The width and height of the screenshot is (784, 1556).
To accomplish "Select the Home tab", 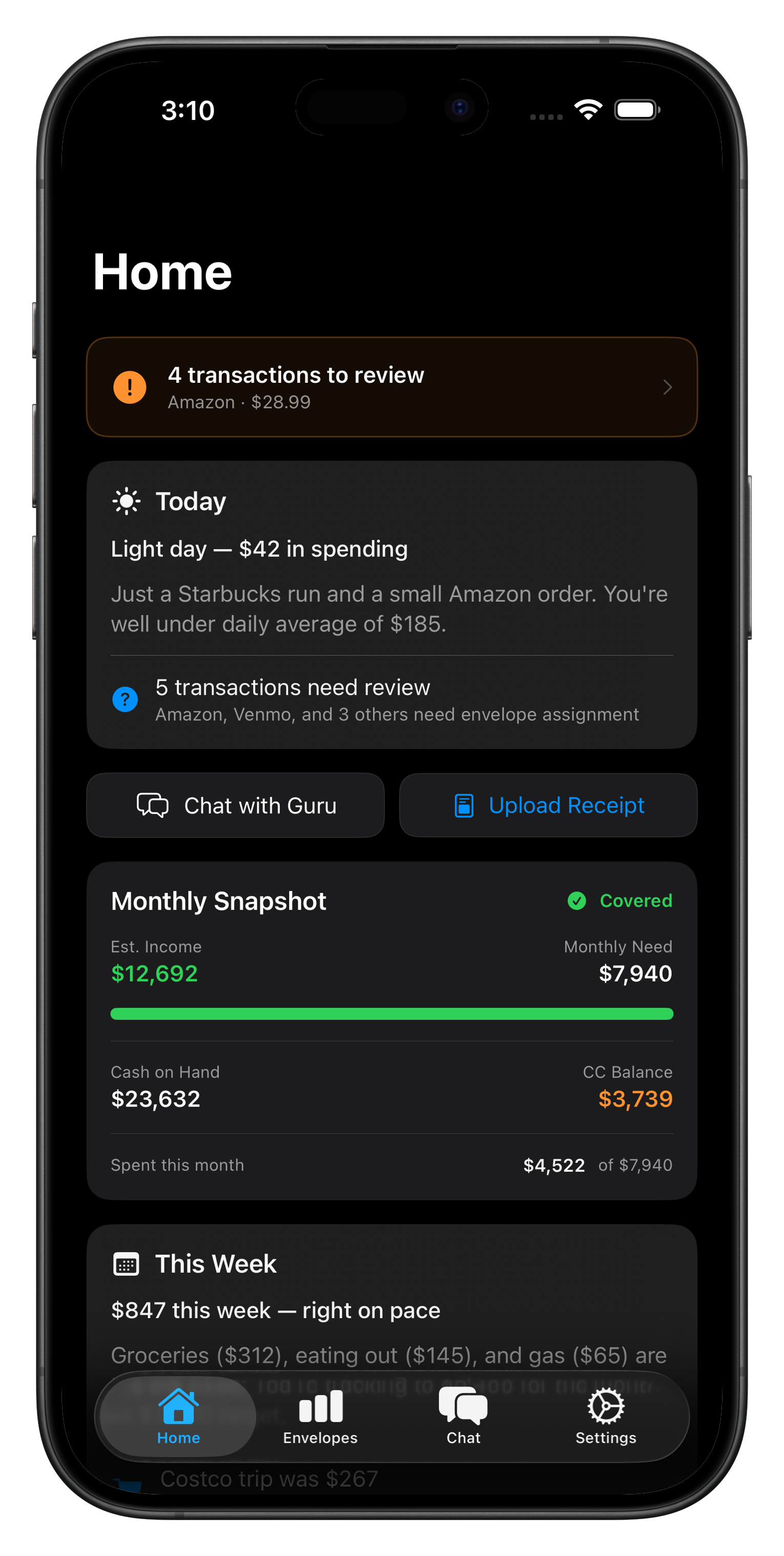I will click(178, 1418).
